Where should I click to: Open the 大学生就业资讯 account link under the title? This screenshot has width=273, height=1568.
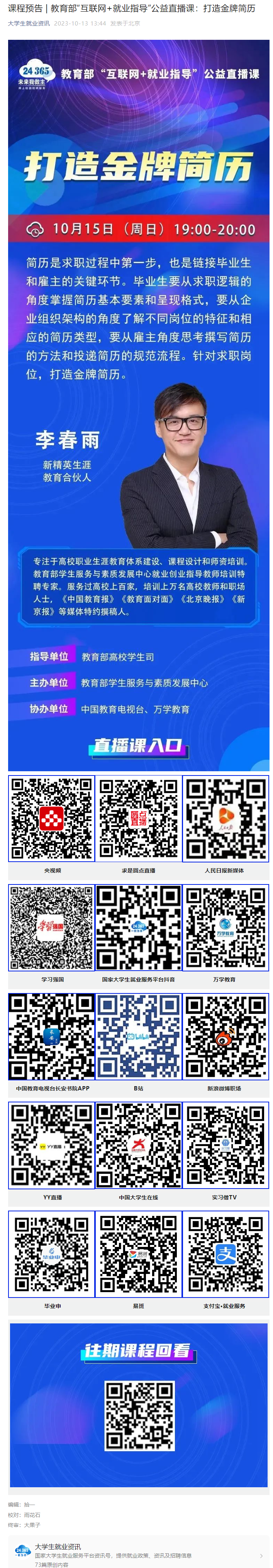point(29,23)
